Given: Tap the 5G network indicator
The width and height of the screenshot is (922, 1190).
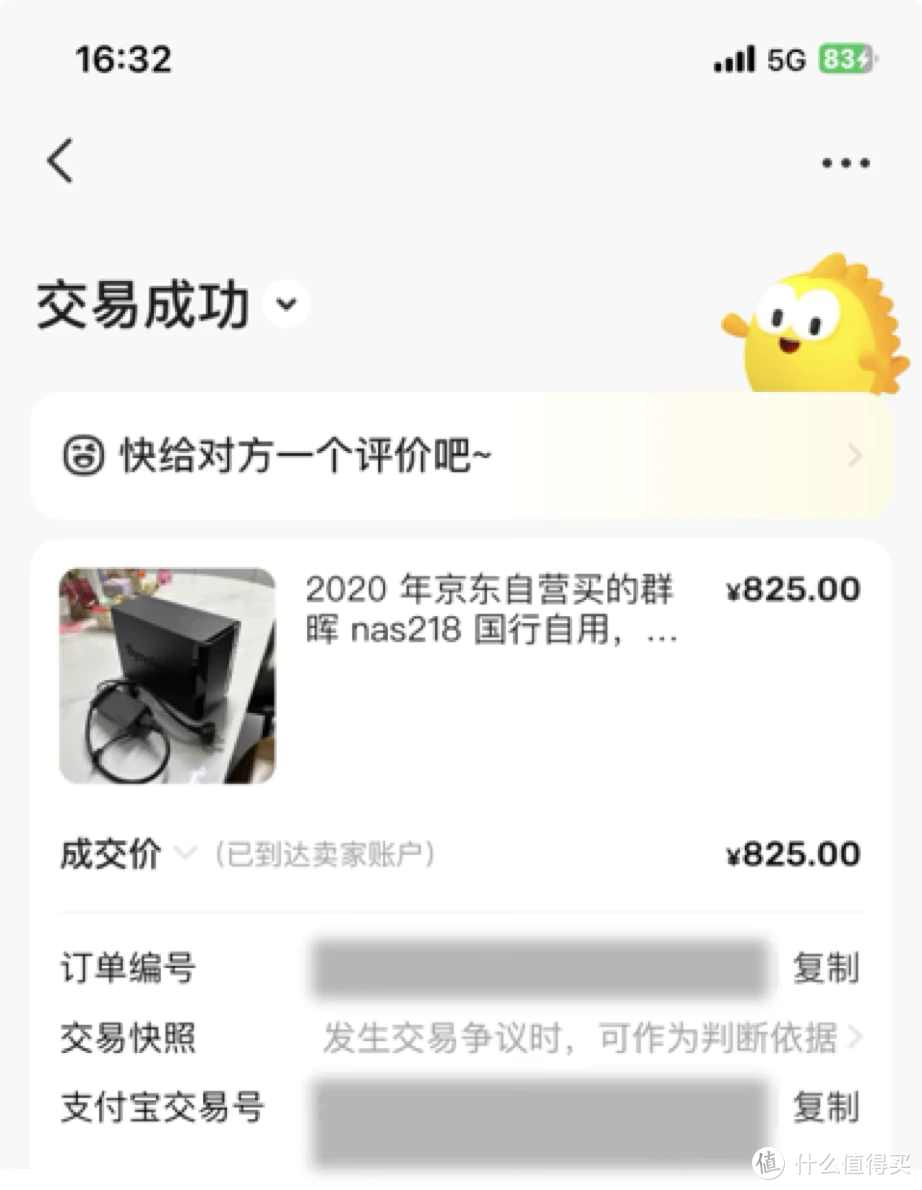Looking at the screenshot, I should 786,60.
